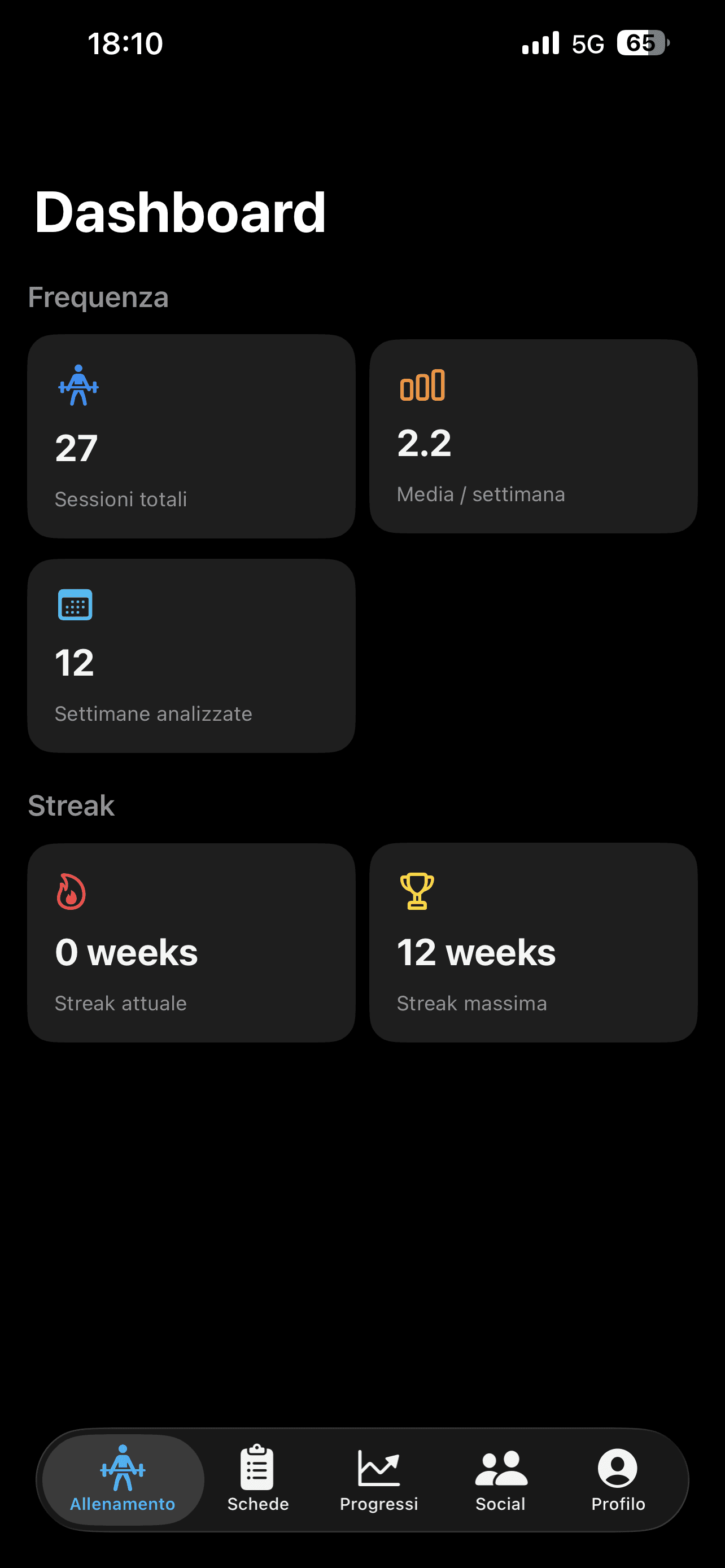Viewport: 725px width, 1568px height.
Task: Go to the Progressi tab
Action: pos(379,1479)
